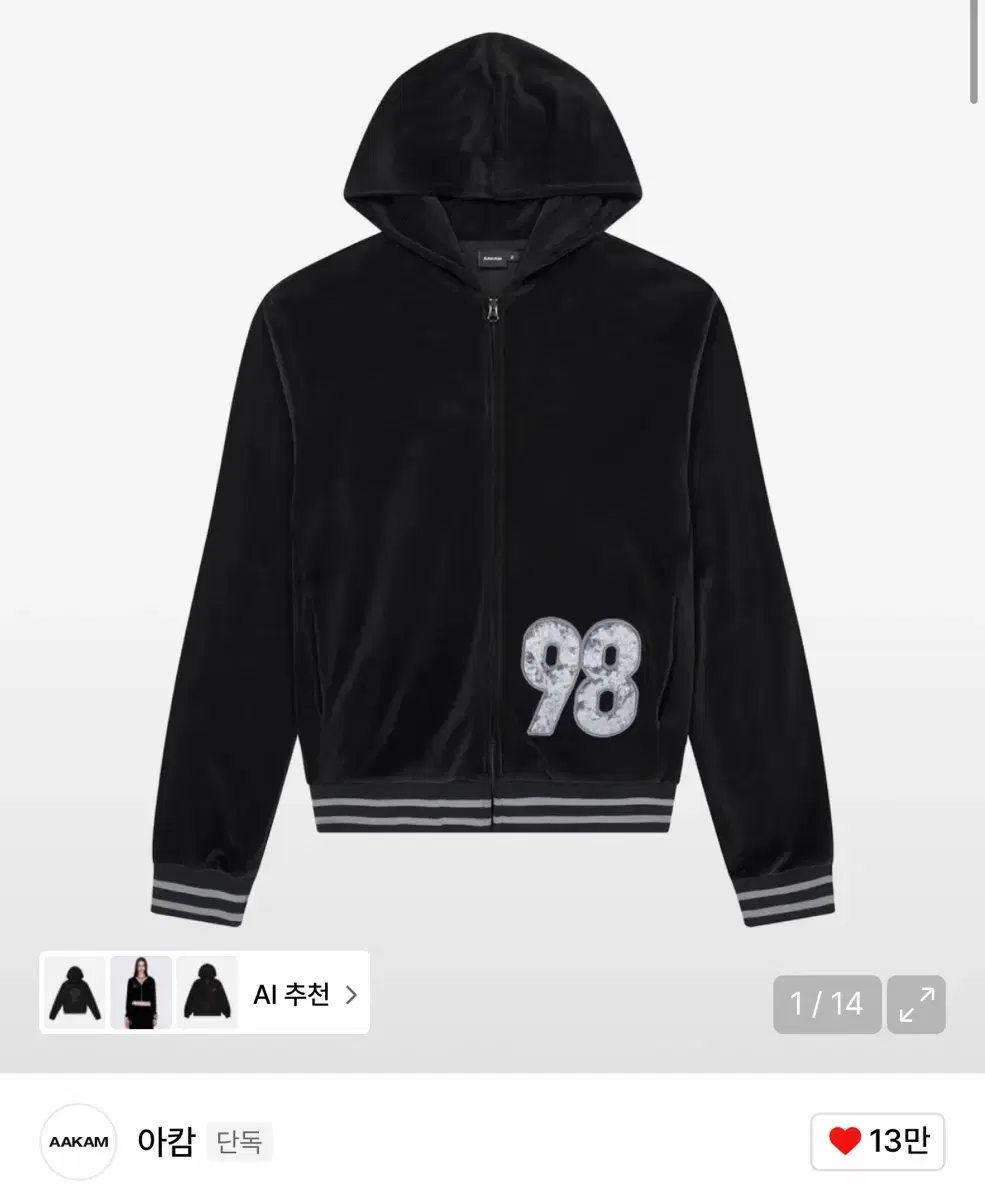The width and height of the screenshot is (985, 1200).
Task: Enlarge the product photo via expand control
Action: (x=917, y=1004)
